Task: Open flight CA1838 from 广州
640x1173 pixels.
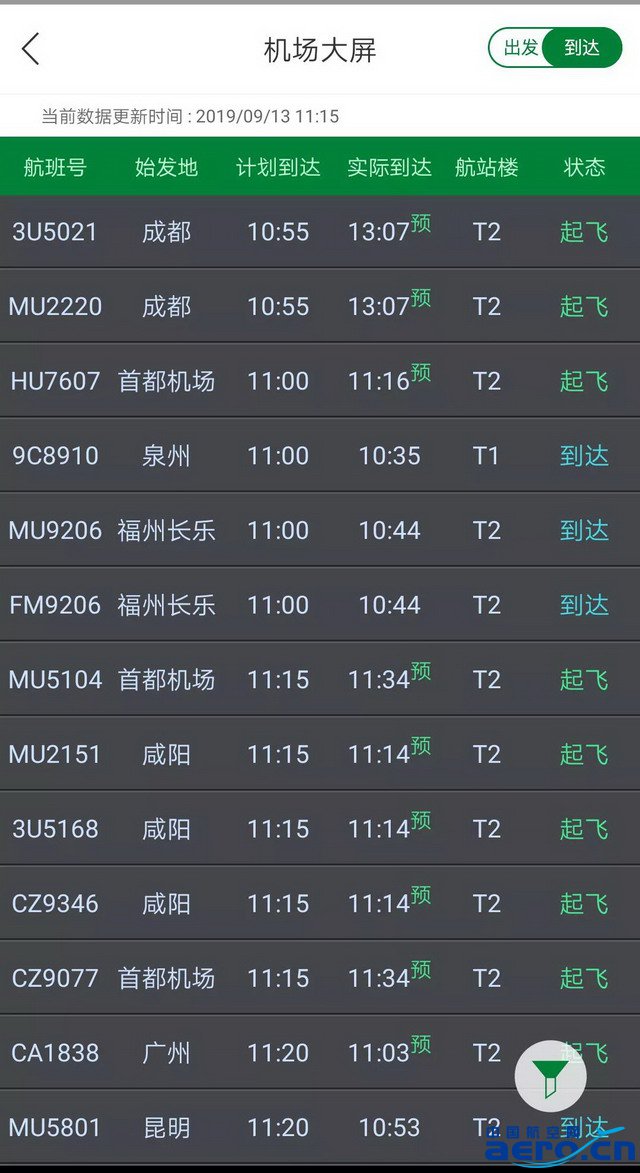Action: click(320, 1053)
